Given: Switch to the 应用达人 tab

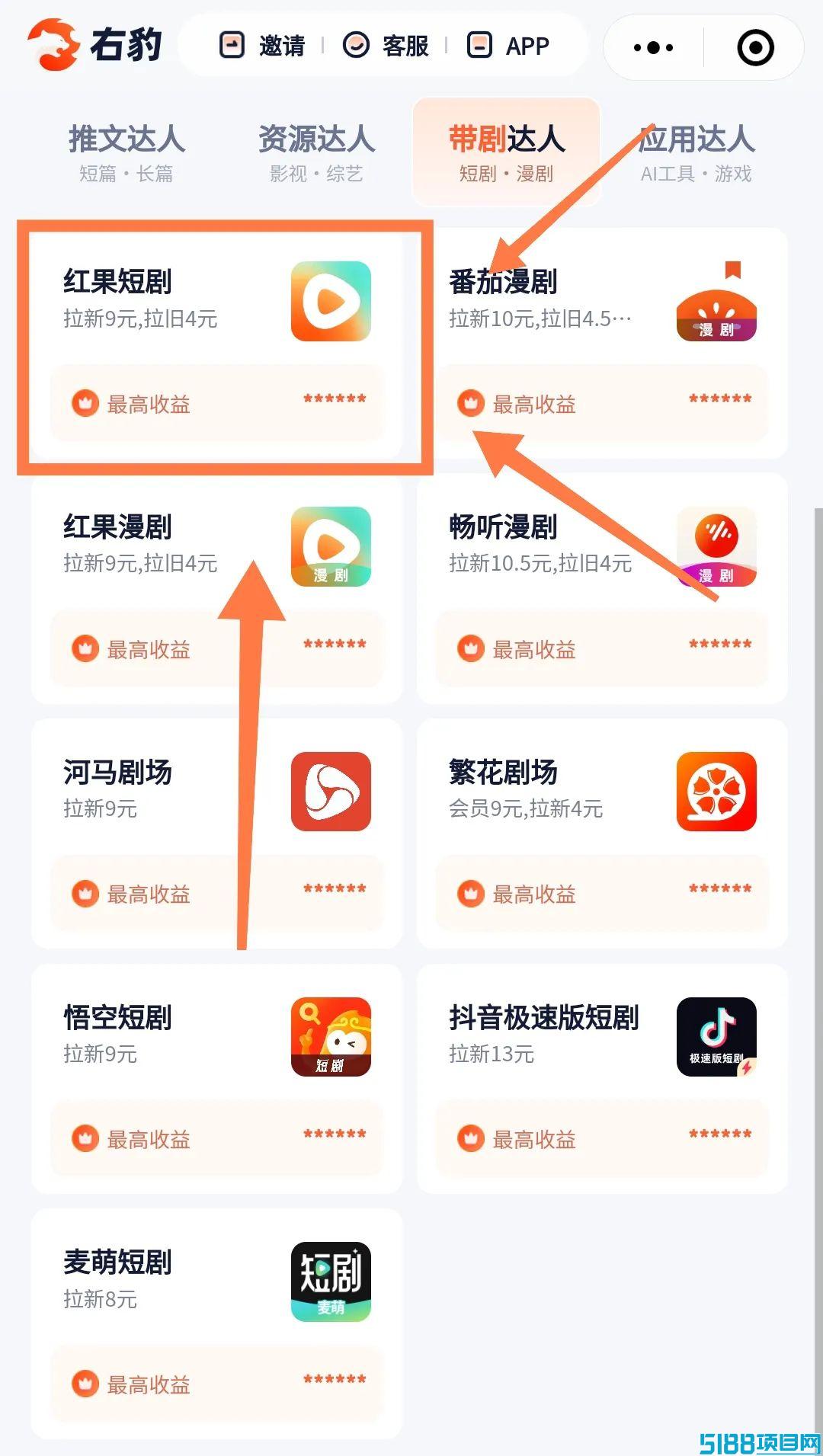Looking at the screenshot, I should click(x=696, y=152).
